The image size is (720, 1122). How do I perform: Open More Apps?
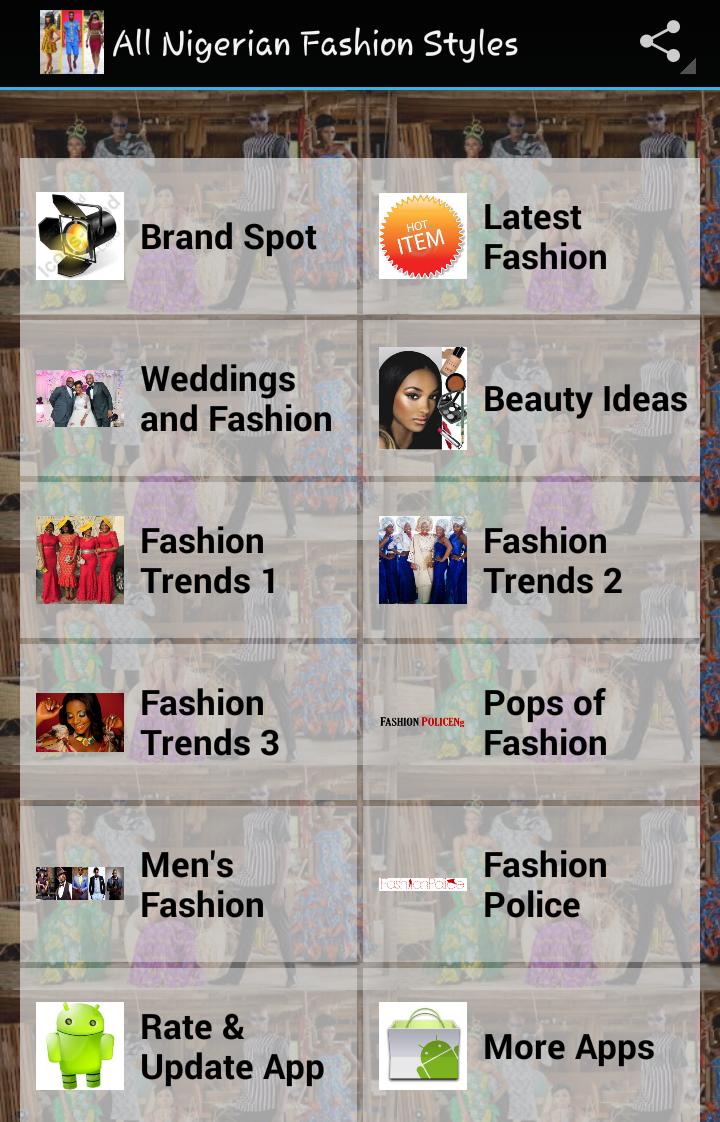click(531, 1046)
